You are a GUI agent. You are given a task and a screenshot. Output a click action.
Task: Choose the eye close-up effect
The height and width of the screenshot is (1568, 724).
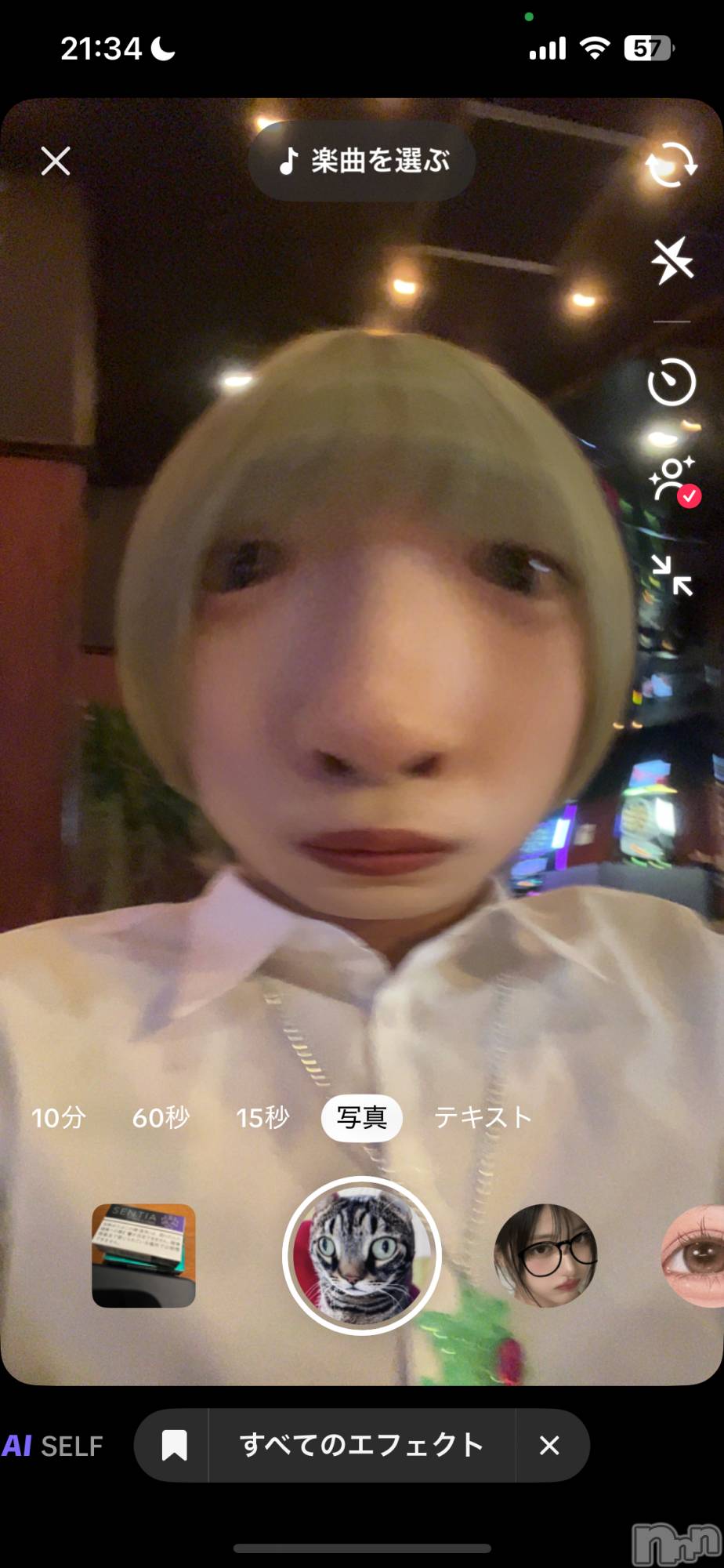[x=696, y=1255]
